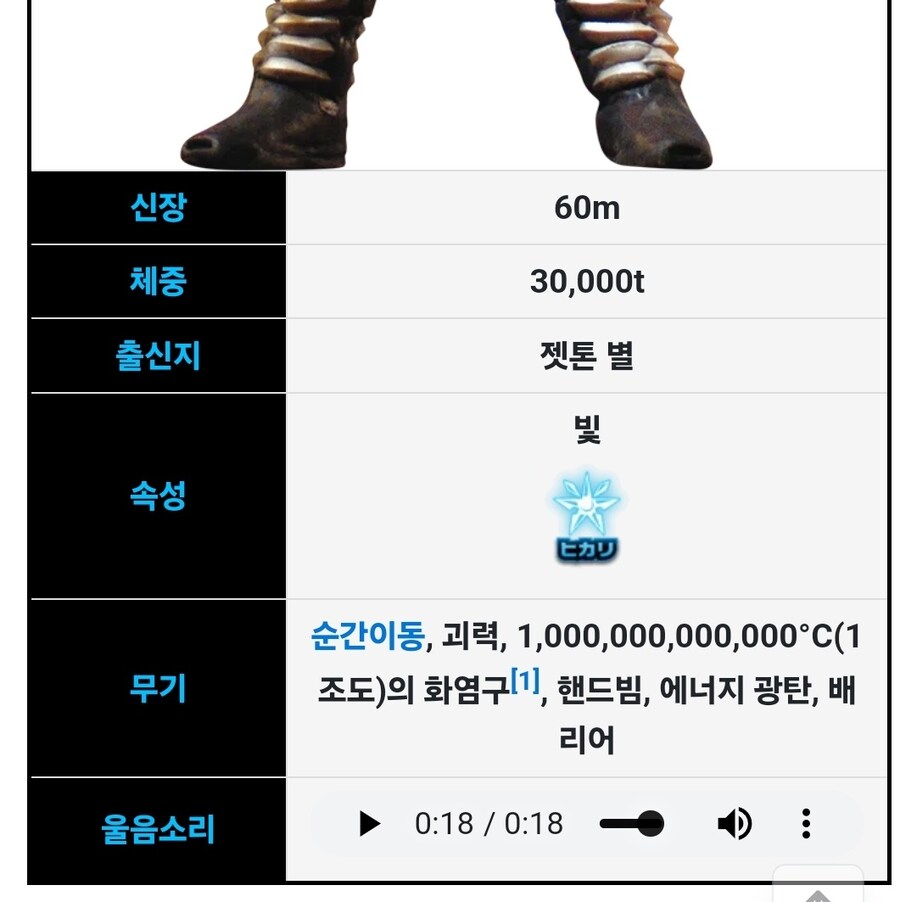Mute the audio player volume

pos(734,824)
